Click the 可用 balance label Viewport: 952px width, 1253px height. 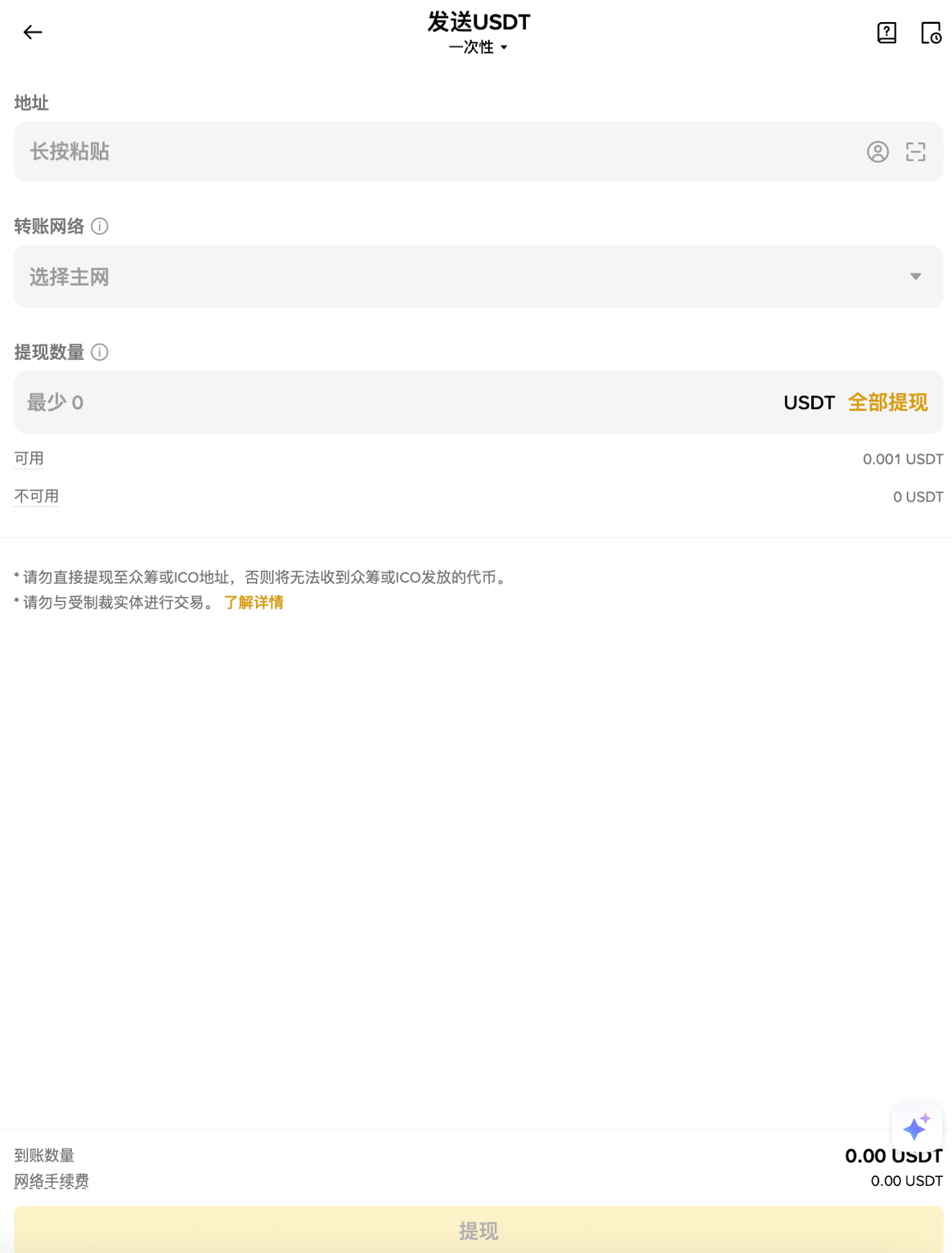[29, 459]
